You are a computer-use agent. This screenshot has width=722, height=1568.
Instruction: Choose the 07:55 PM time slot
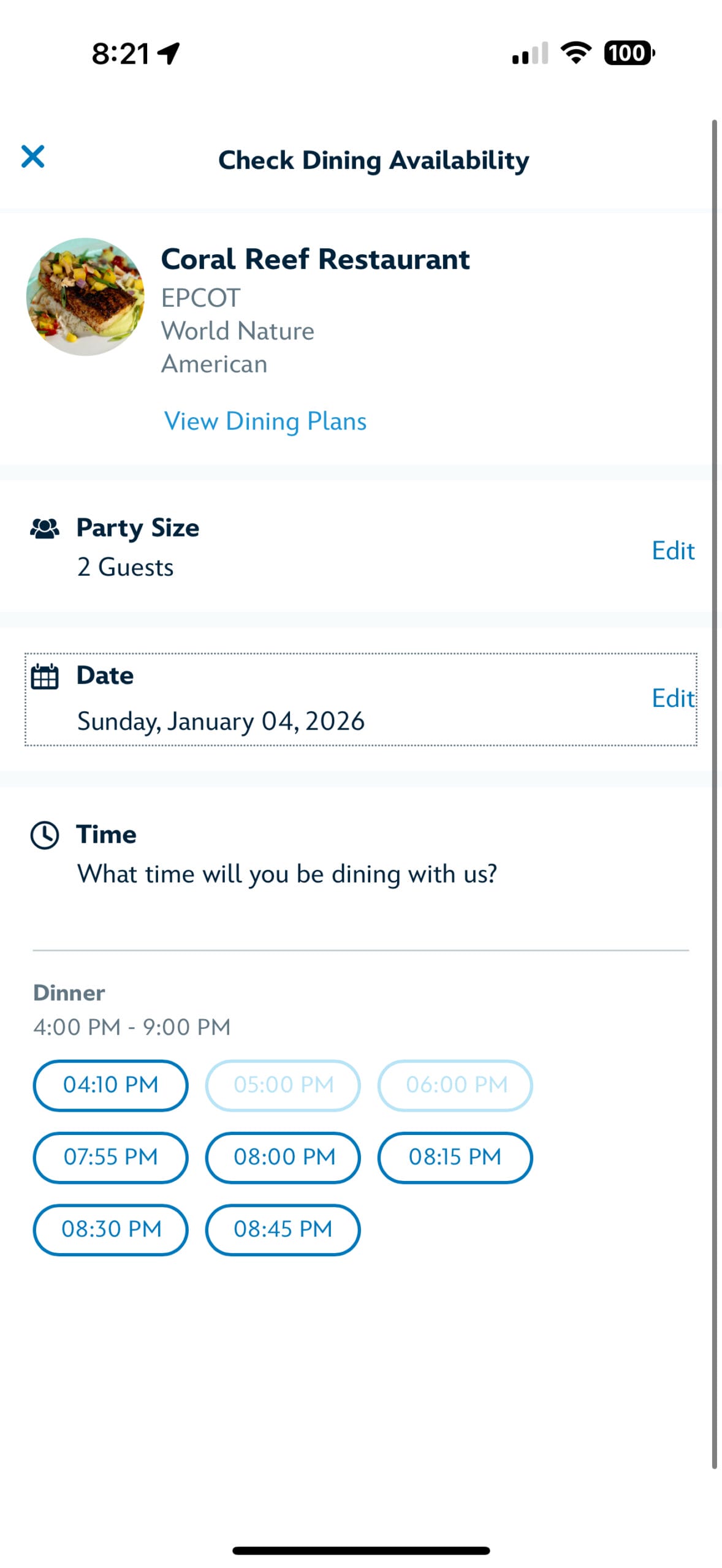pos(110,1157)
